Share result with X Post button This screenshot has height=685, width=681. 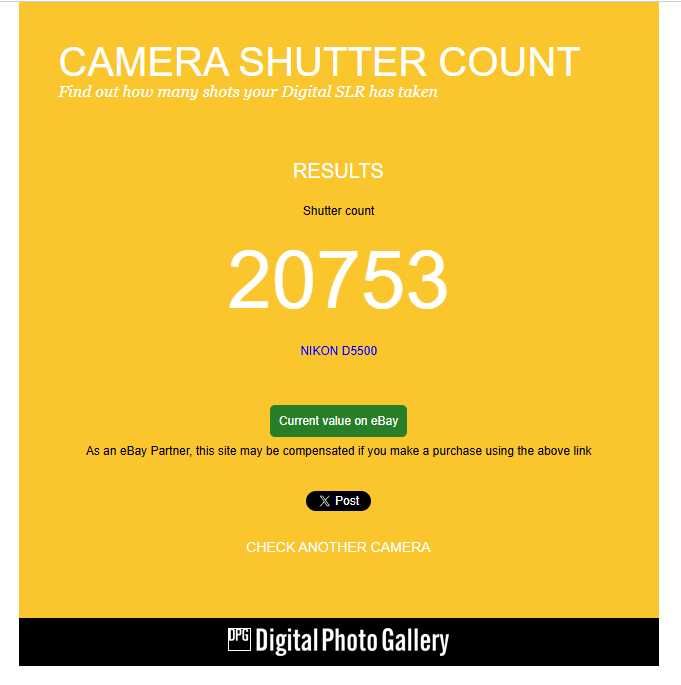[338, 501]
